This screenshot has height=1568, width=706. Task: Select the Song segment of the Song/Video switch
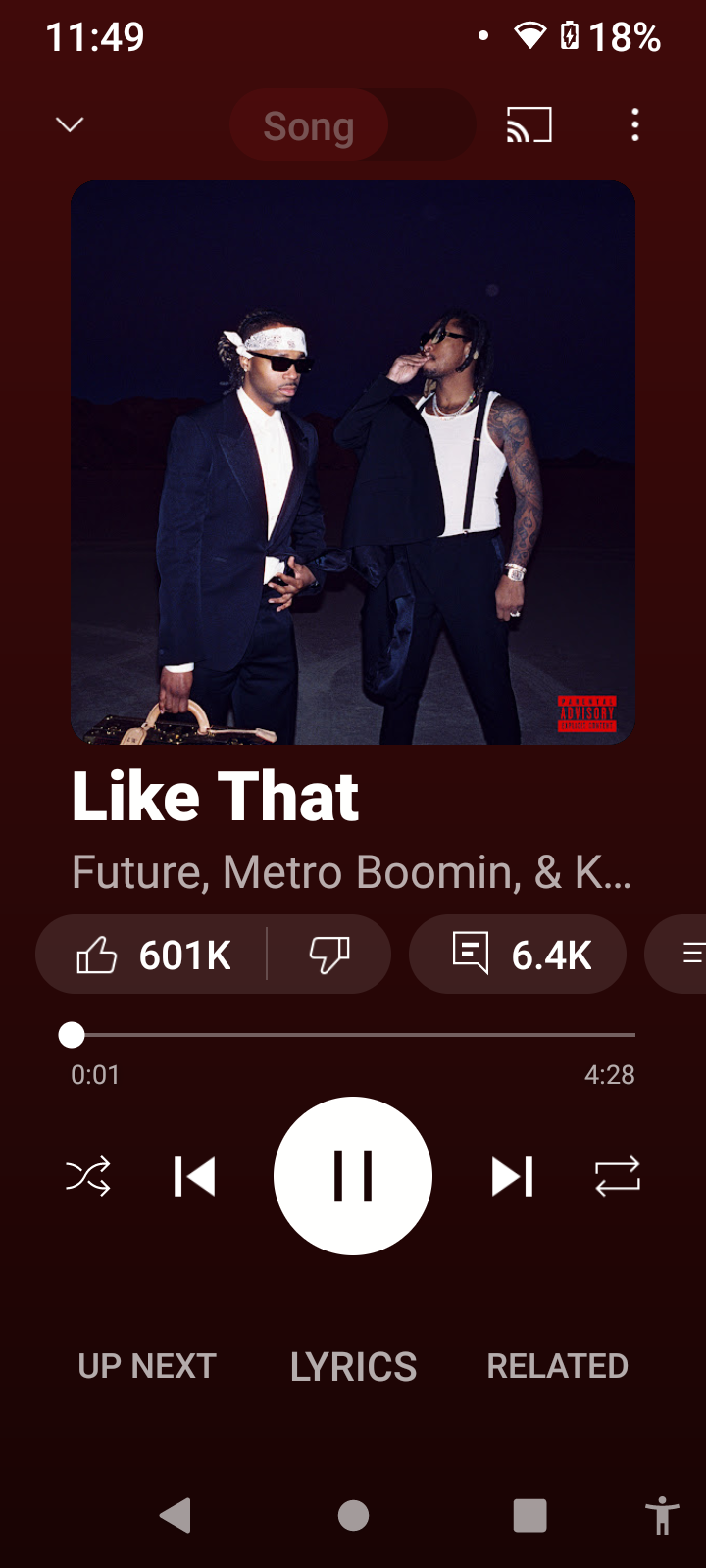coord(309,125)
